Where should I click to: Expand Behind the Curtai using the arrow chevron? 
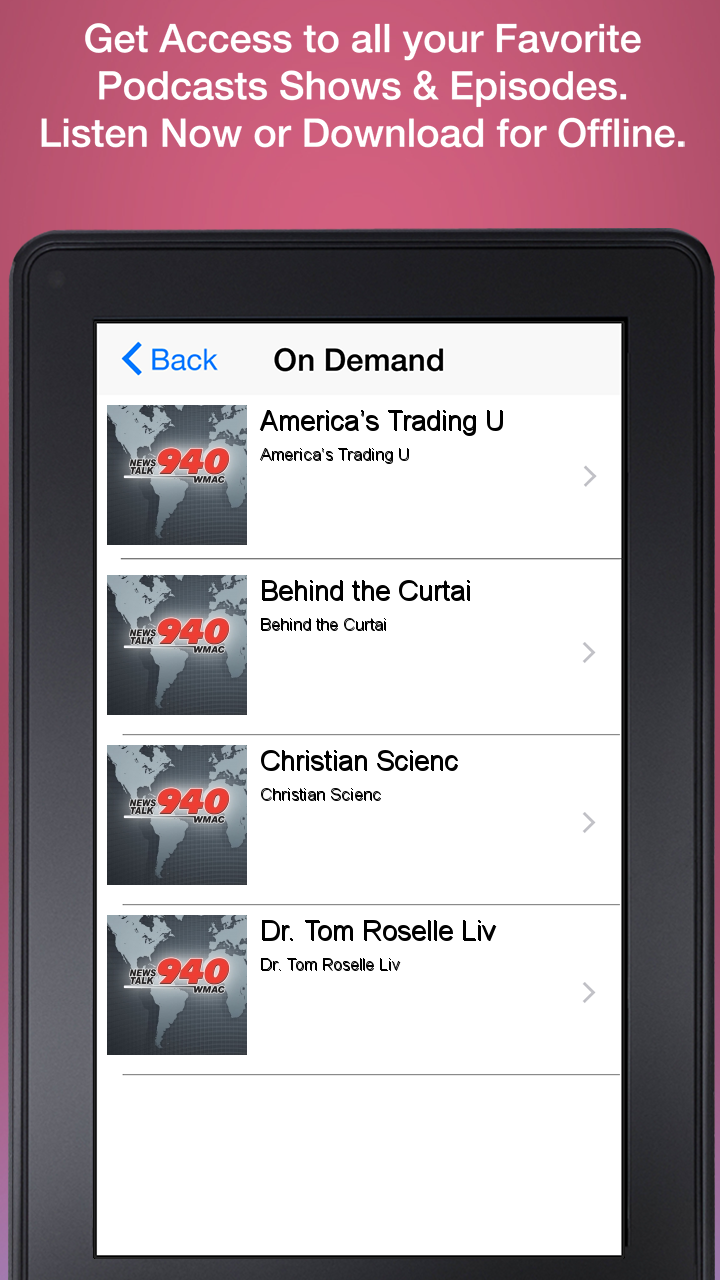589,652
